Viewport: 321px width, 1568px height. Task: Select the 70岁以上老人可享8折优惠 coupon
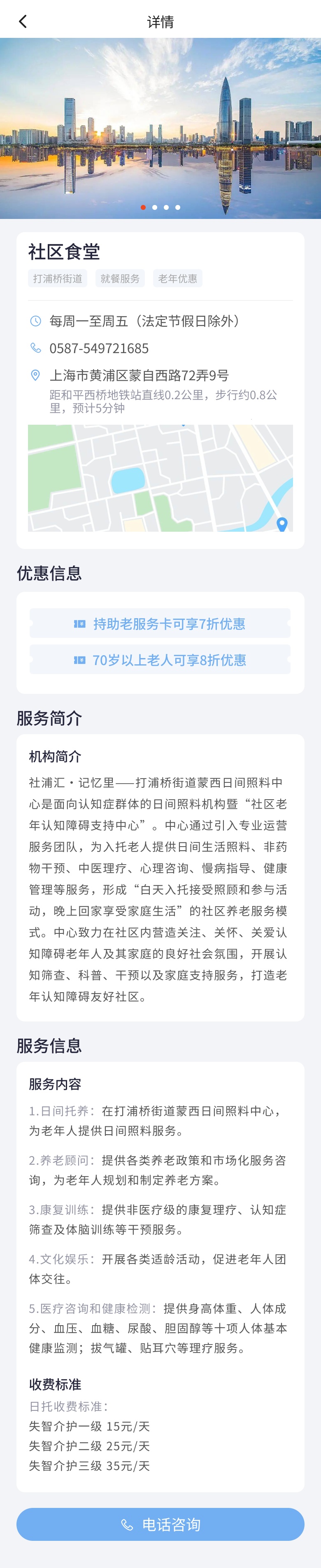tap(160, 660)
